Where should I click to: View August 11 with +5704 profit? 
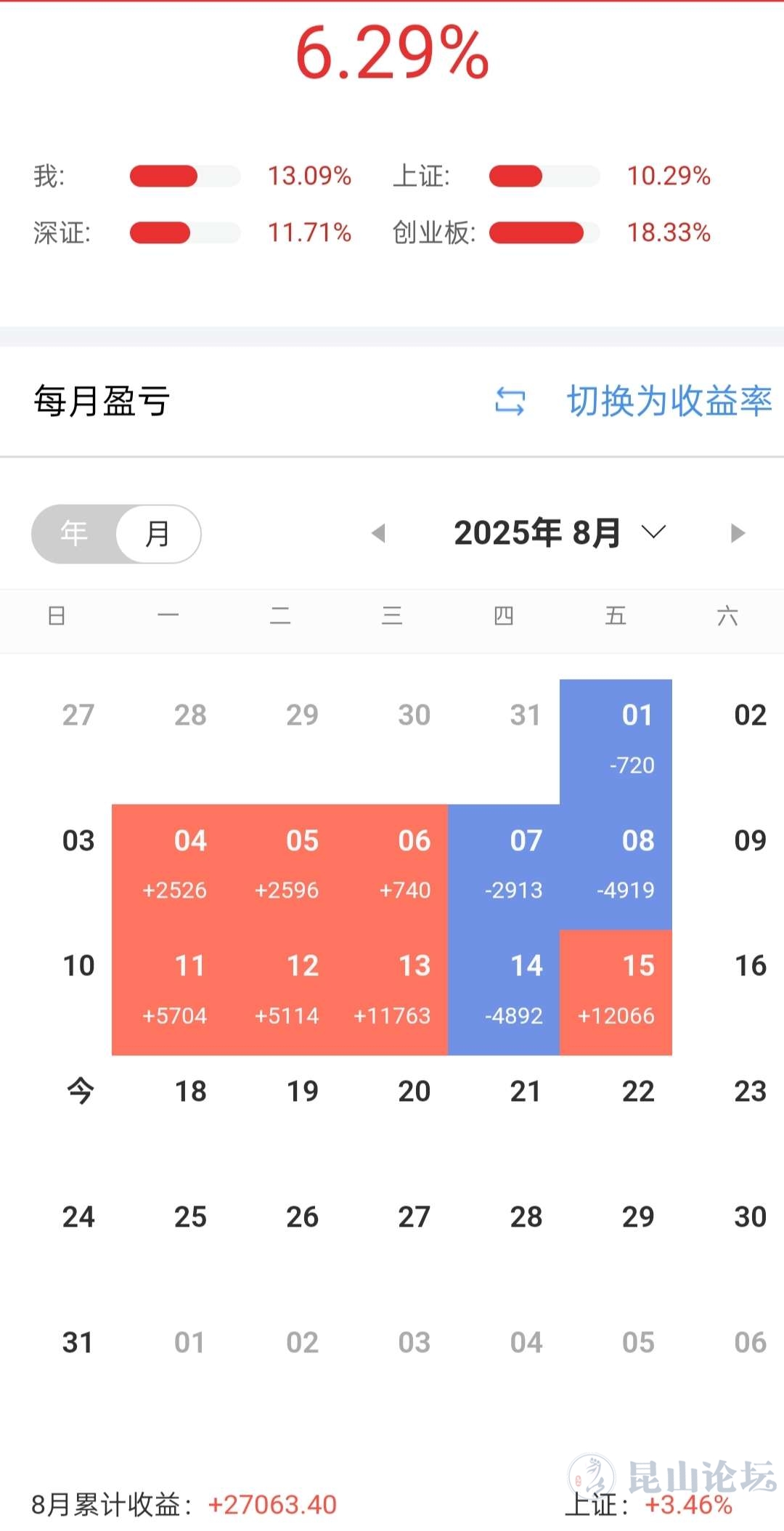click(x=168, y=992)
